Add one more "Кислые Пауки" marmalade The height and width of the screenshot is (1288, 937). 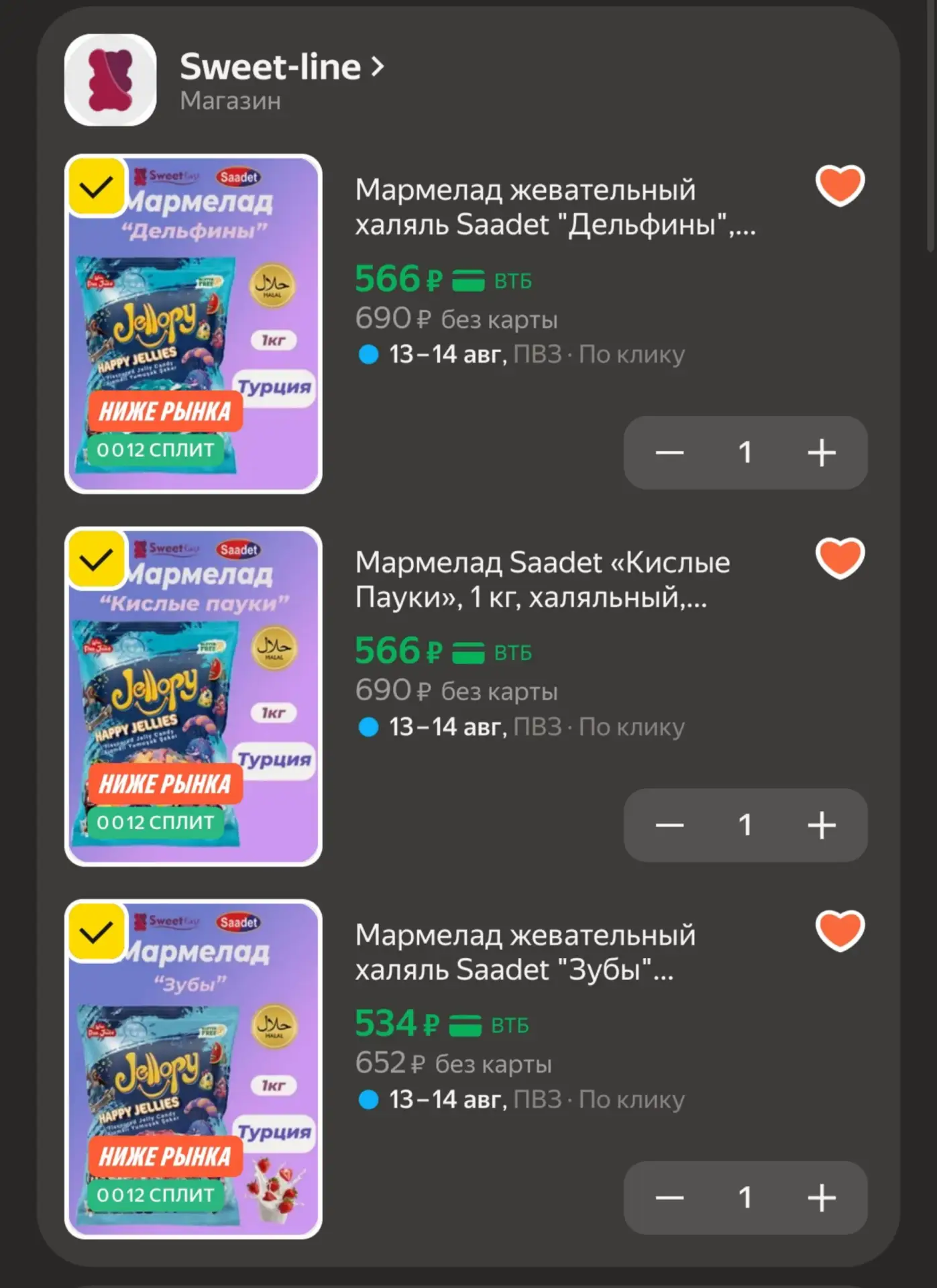point(821,825)
